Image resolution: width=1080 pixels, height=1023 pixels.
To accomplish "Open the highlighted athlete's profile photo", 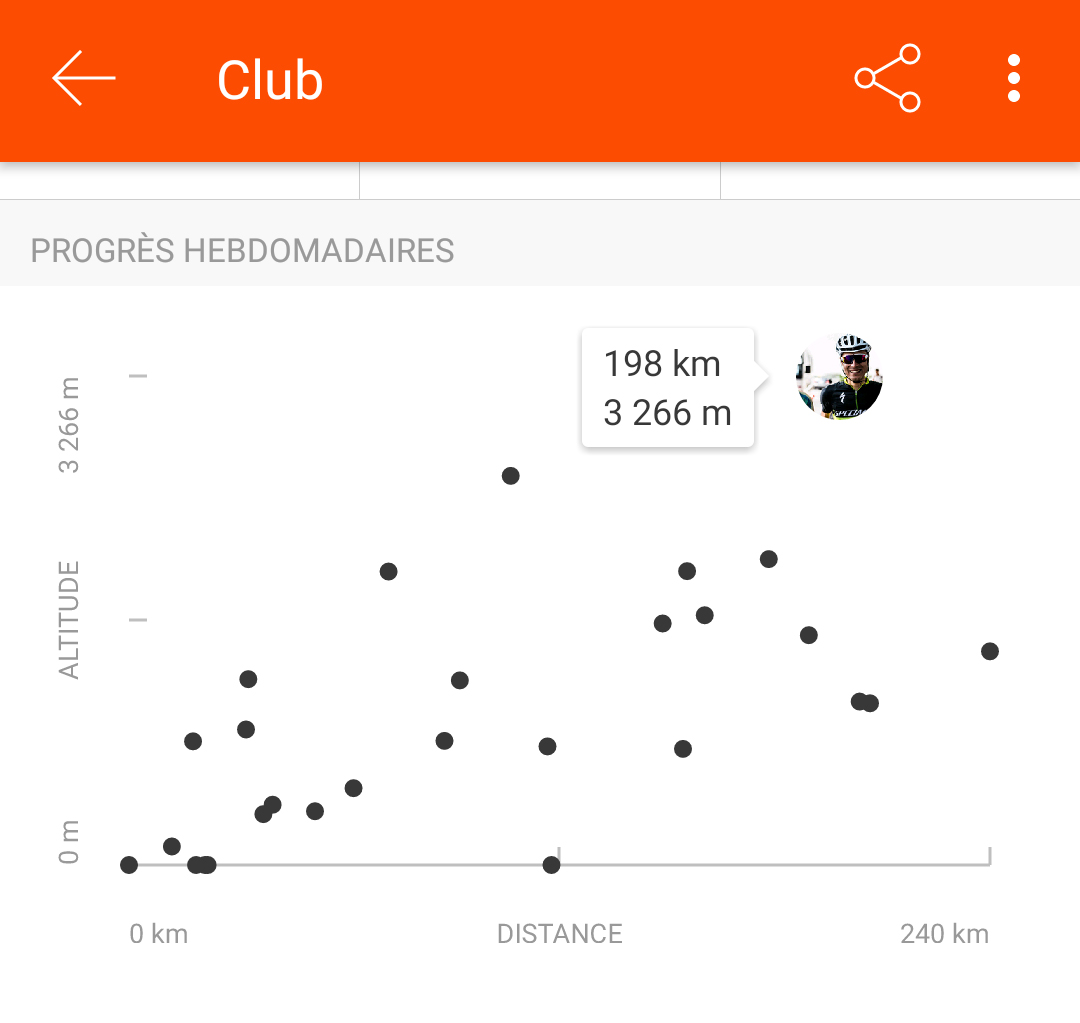I will coord(839,377).
